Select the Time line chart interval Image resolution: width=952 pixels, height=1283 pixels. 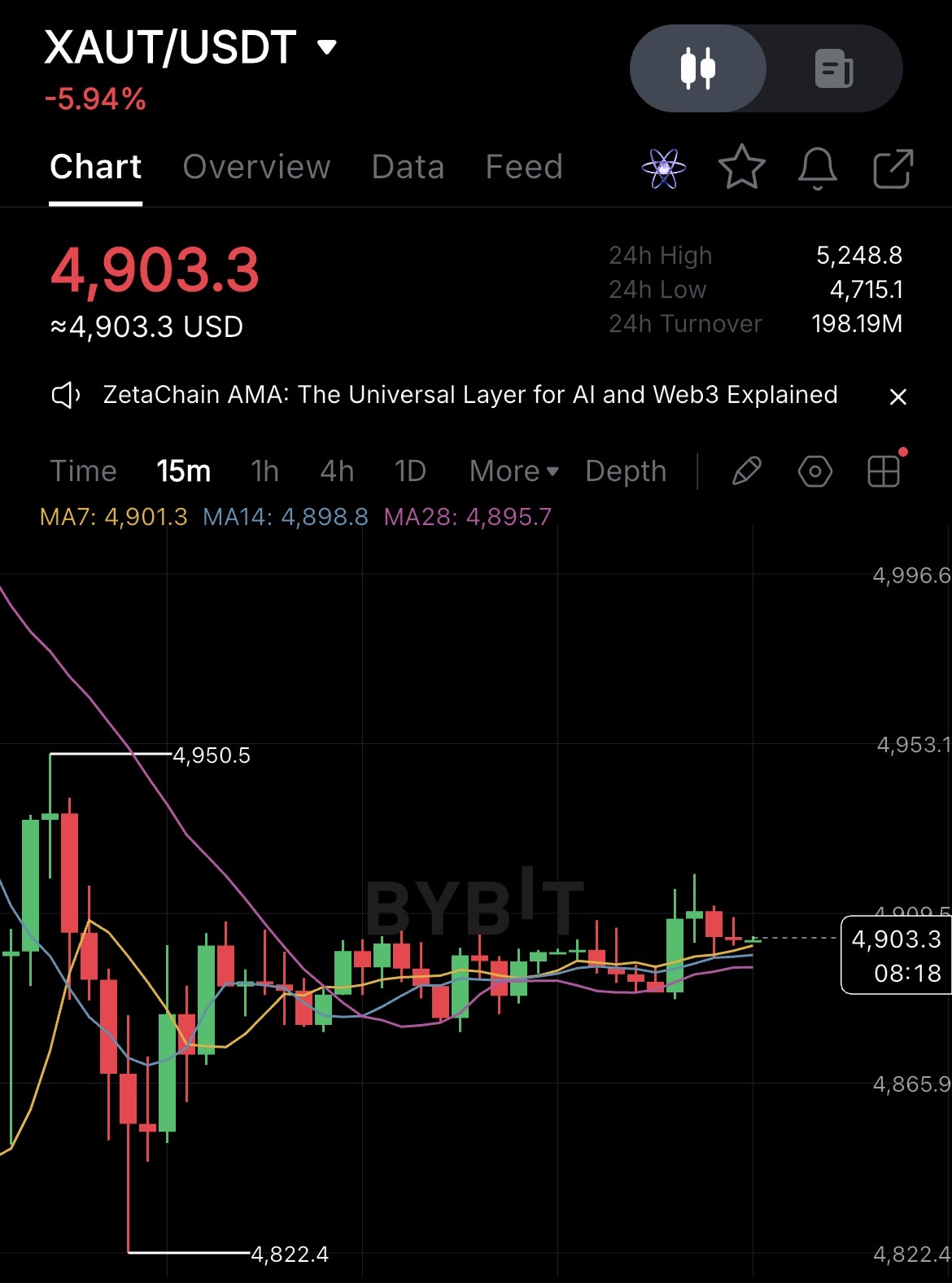83,471
